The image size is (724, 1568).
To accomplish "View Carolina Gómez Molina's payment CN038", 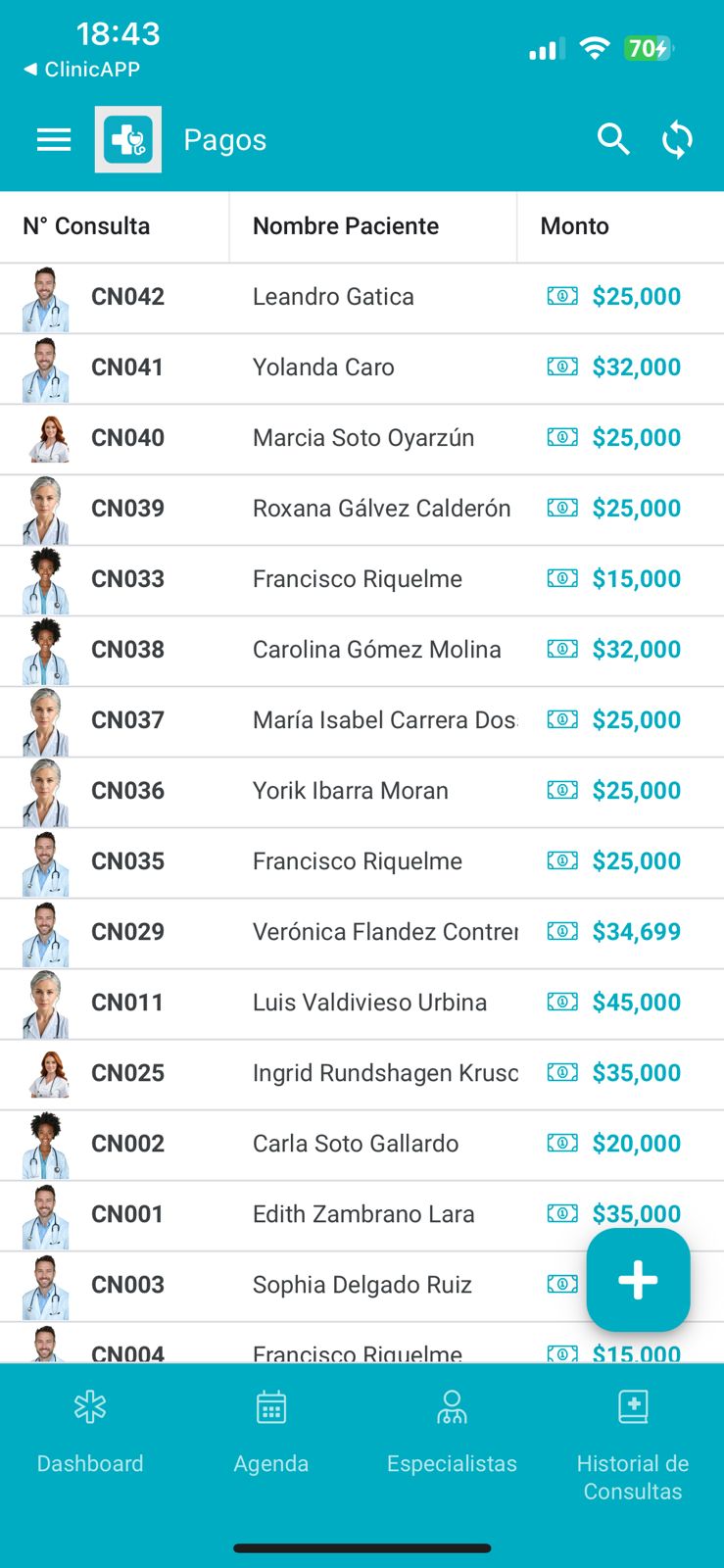I will coord(376,650).
